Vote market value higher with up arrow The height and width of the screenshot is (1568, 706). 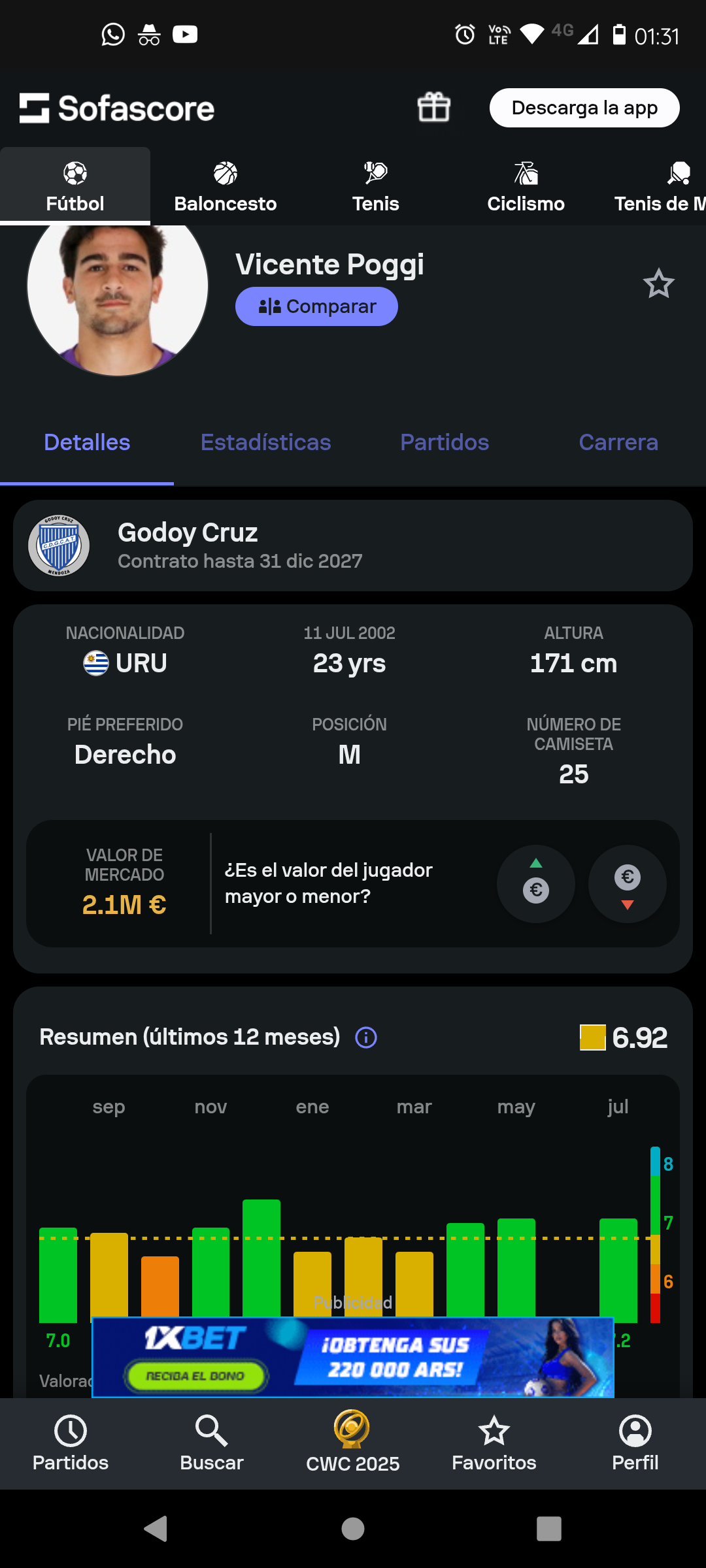pos(536,884)
